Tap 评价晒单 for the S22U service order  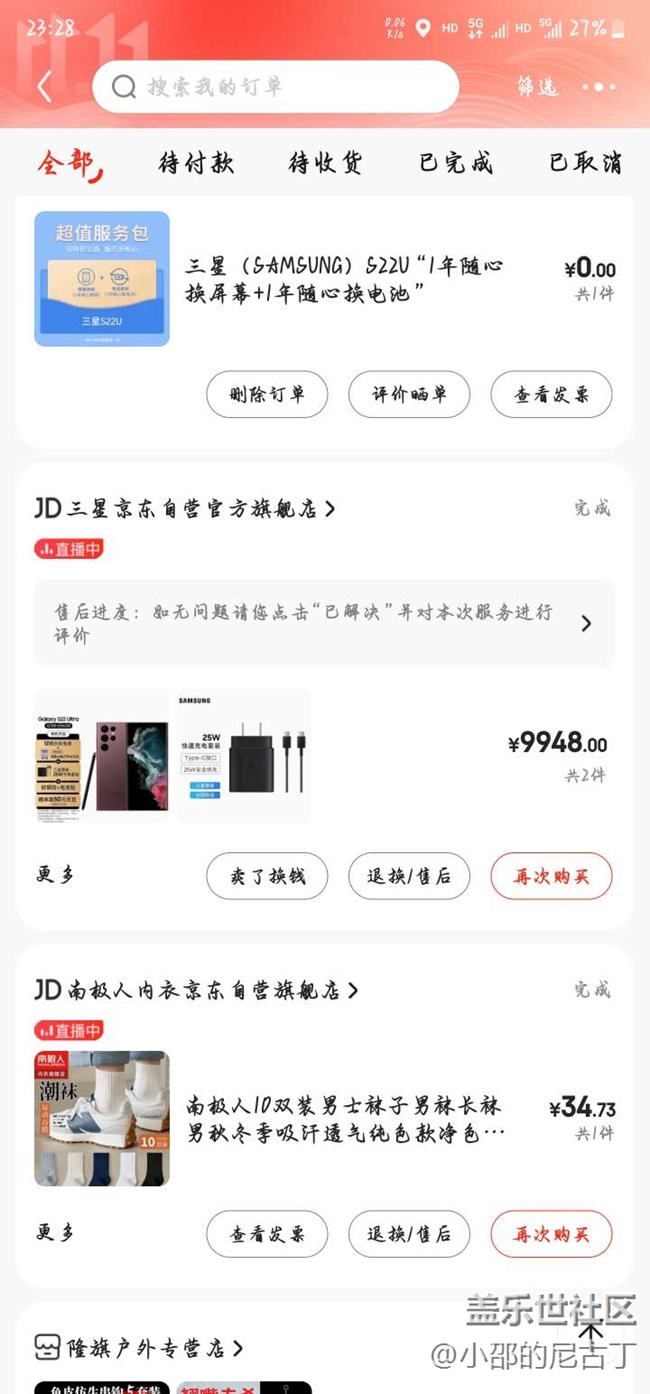[409, 395]
